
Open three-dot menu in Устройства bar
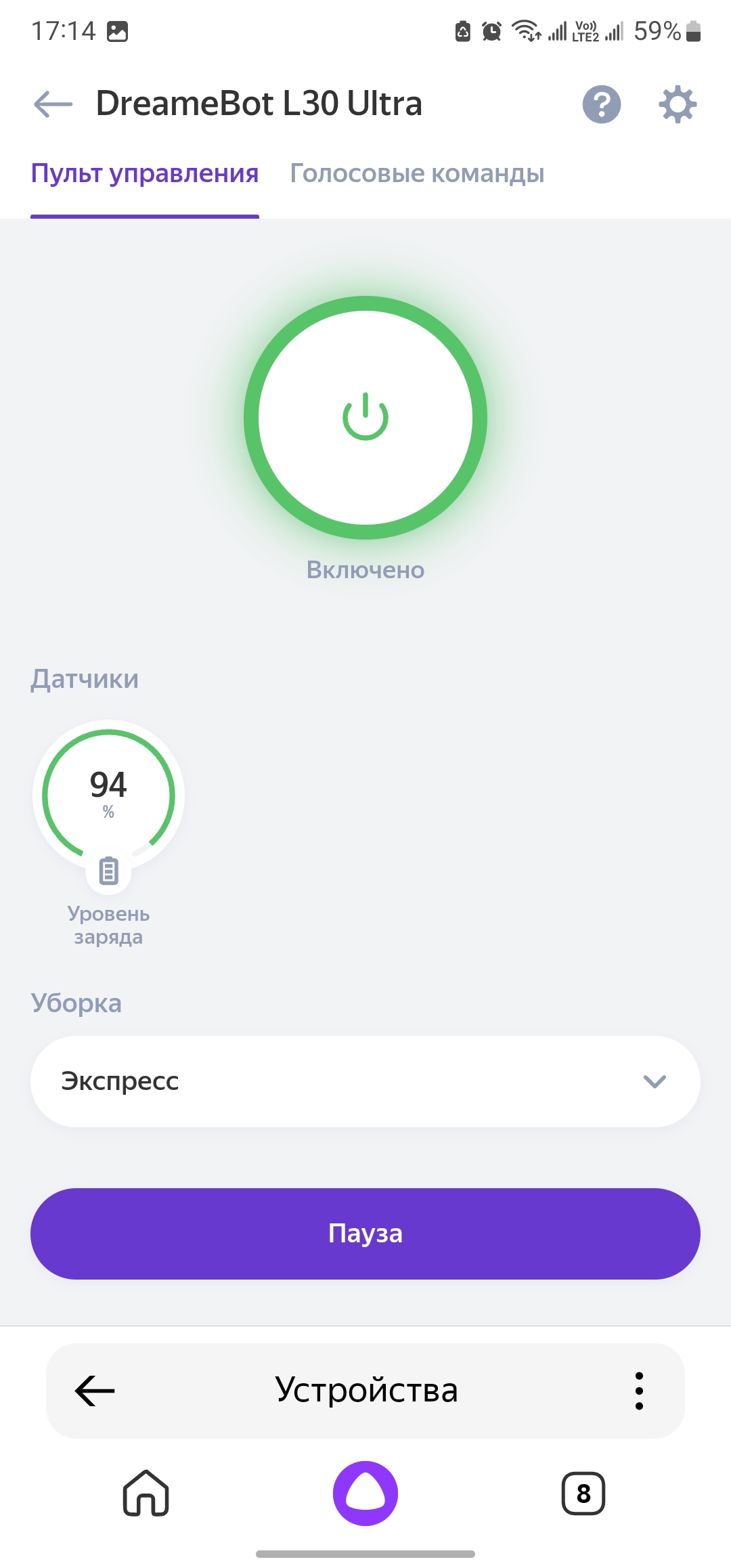coord(639,1391)
